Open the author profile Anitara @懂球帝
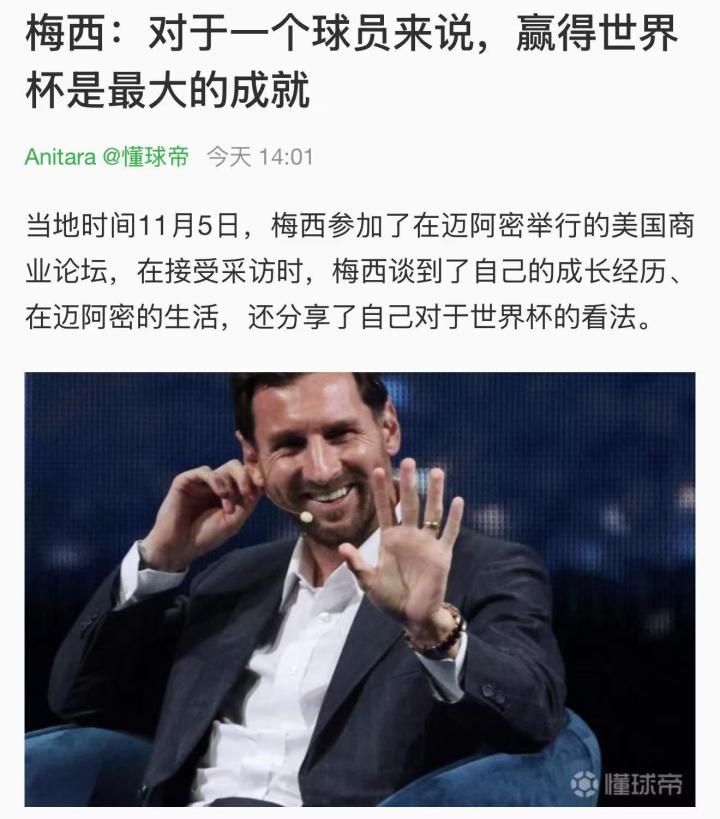720x819 pixels. pyautogui.click(x=106, y=157)
